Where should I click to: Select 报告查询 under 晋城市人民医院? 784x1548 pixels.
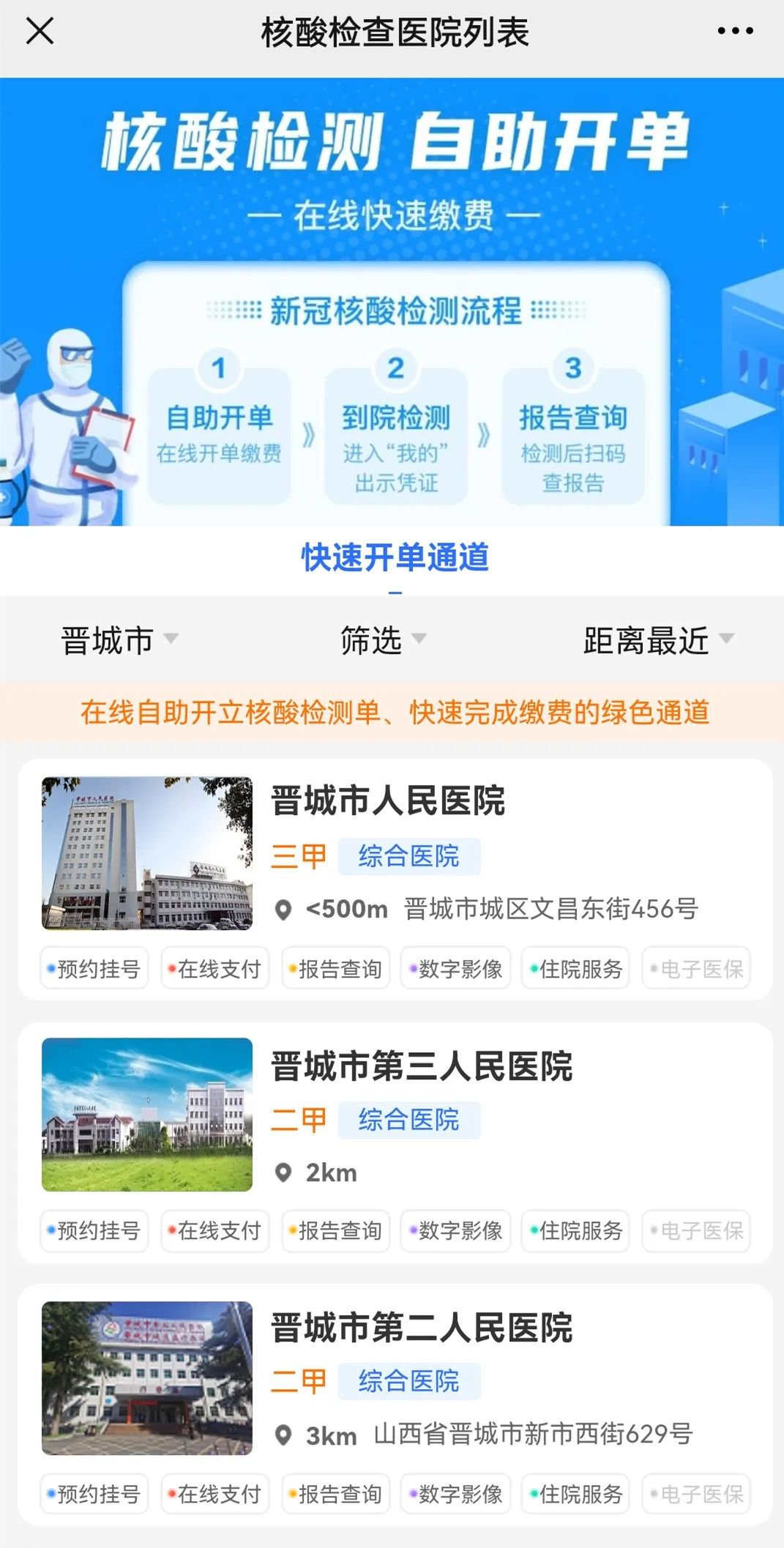[336, 969]
